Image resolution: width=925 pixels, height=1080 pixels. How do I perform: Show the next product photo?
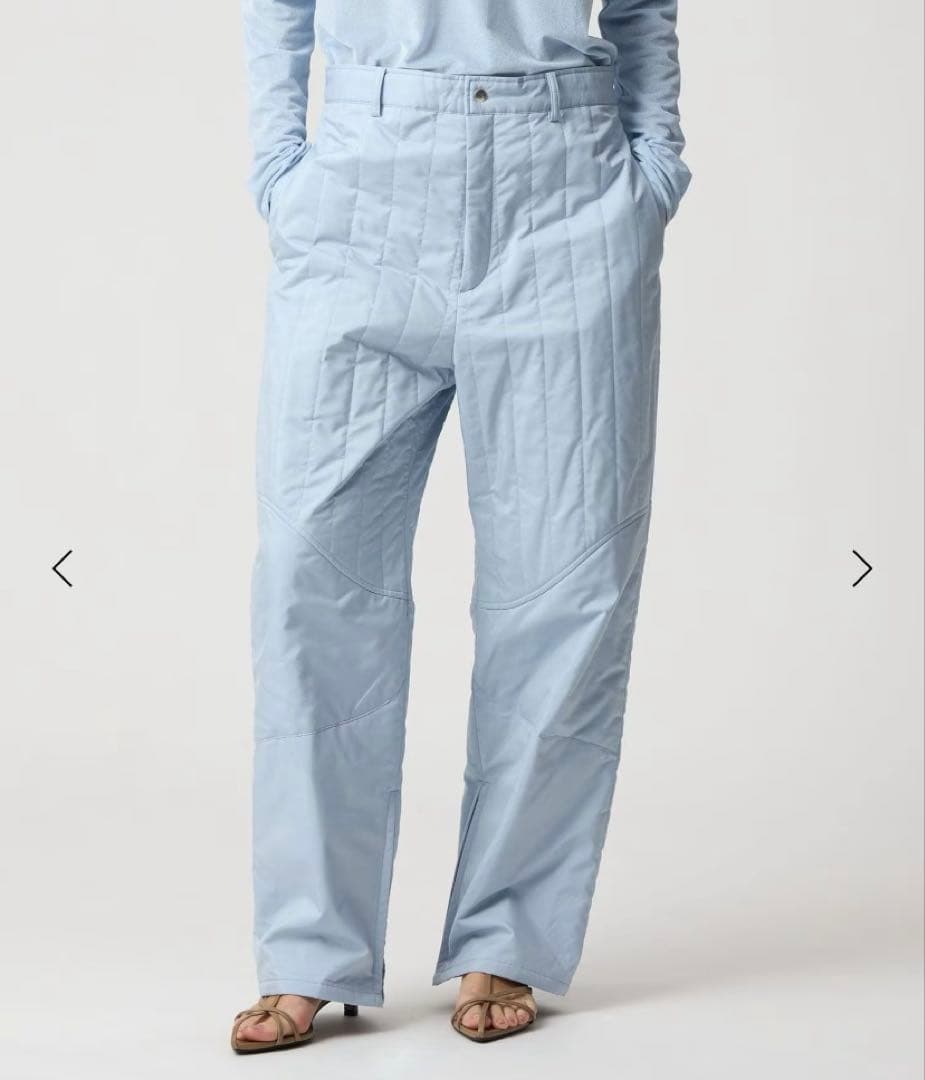pos(862,568)
